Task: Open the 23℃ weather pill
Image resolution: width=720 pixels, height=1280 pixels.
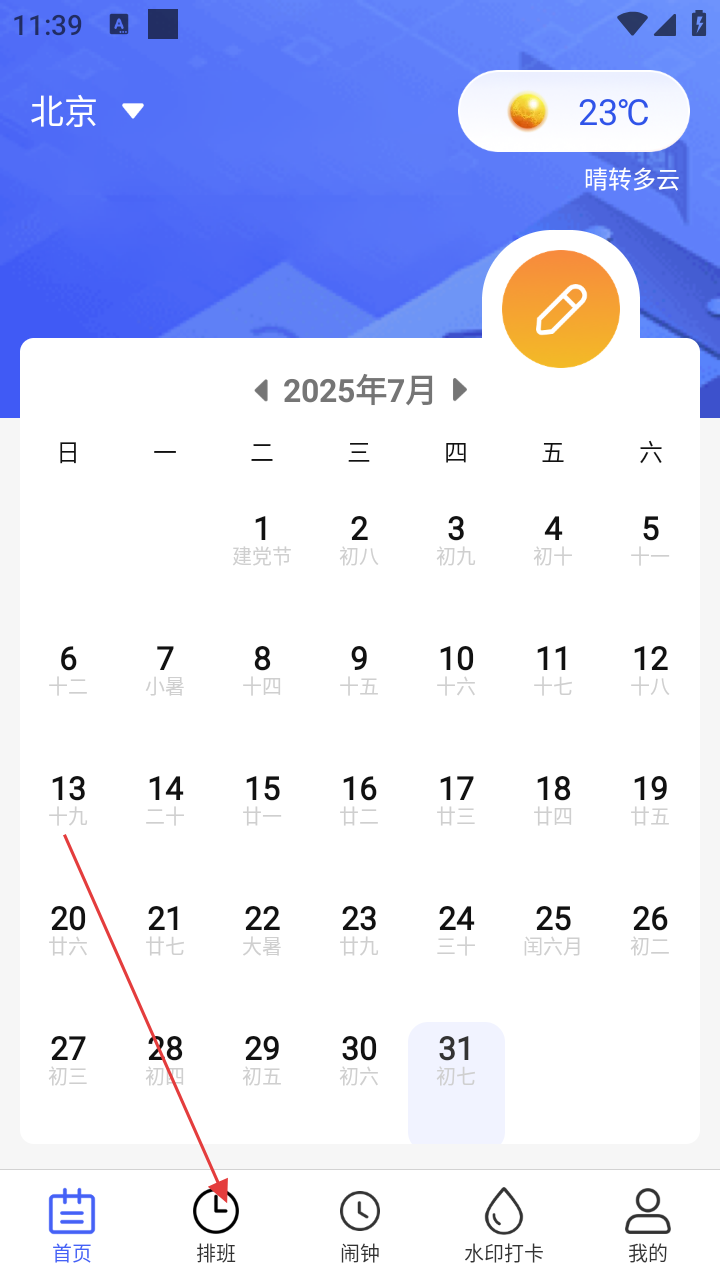Action: 574,111
